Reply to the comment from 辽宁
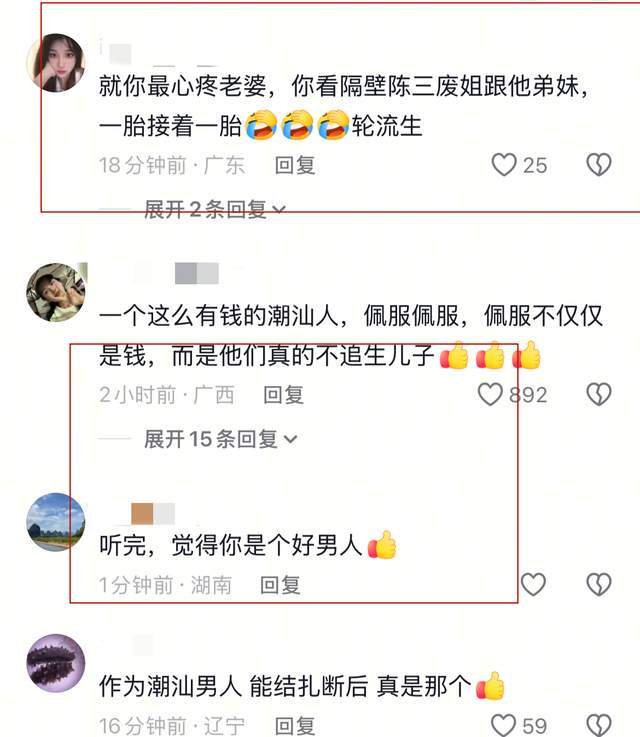640x737 pixels. (x=295, y=725)
